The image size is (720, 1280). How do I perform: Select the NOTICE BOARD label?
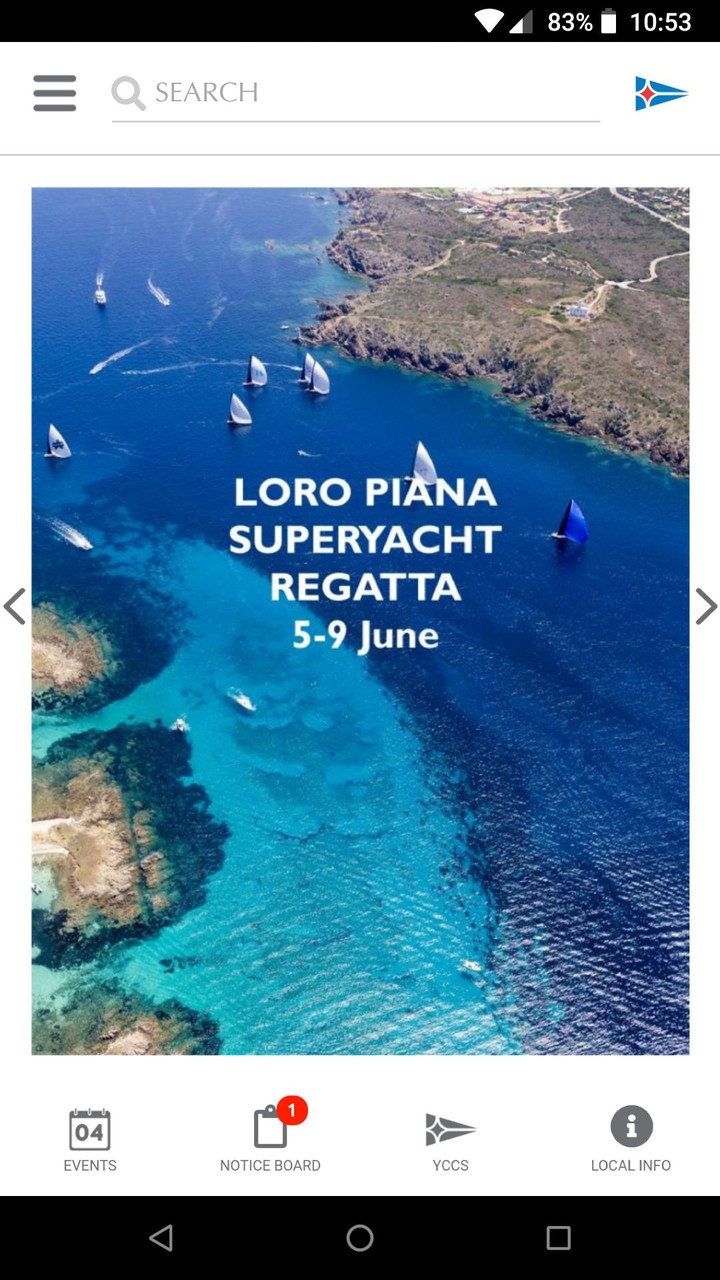click(270, 1164)
